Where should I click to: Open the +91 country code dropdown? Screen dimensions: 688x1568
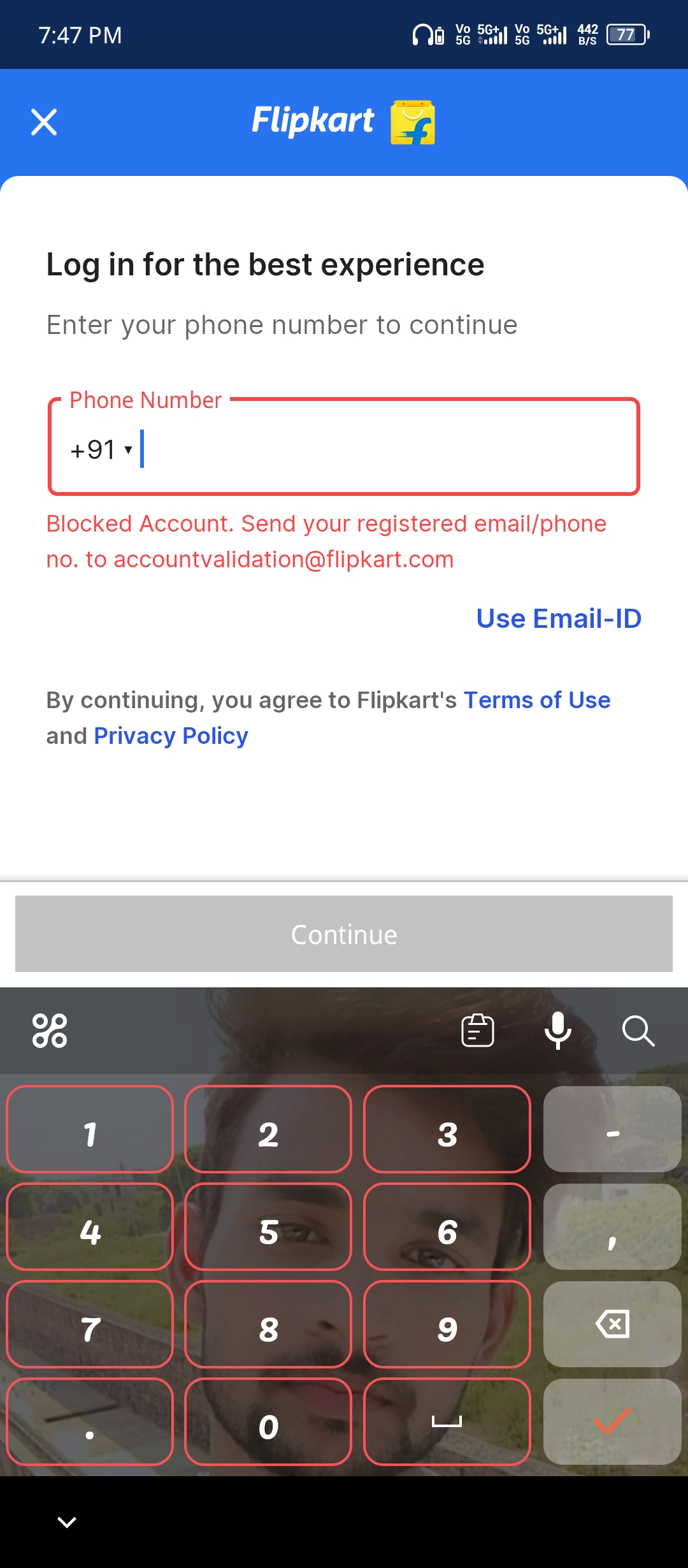(x=101, y=450)
